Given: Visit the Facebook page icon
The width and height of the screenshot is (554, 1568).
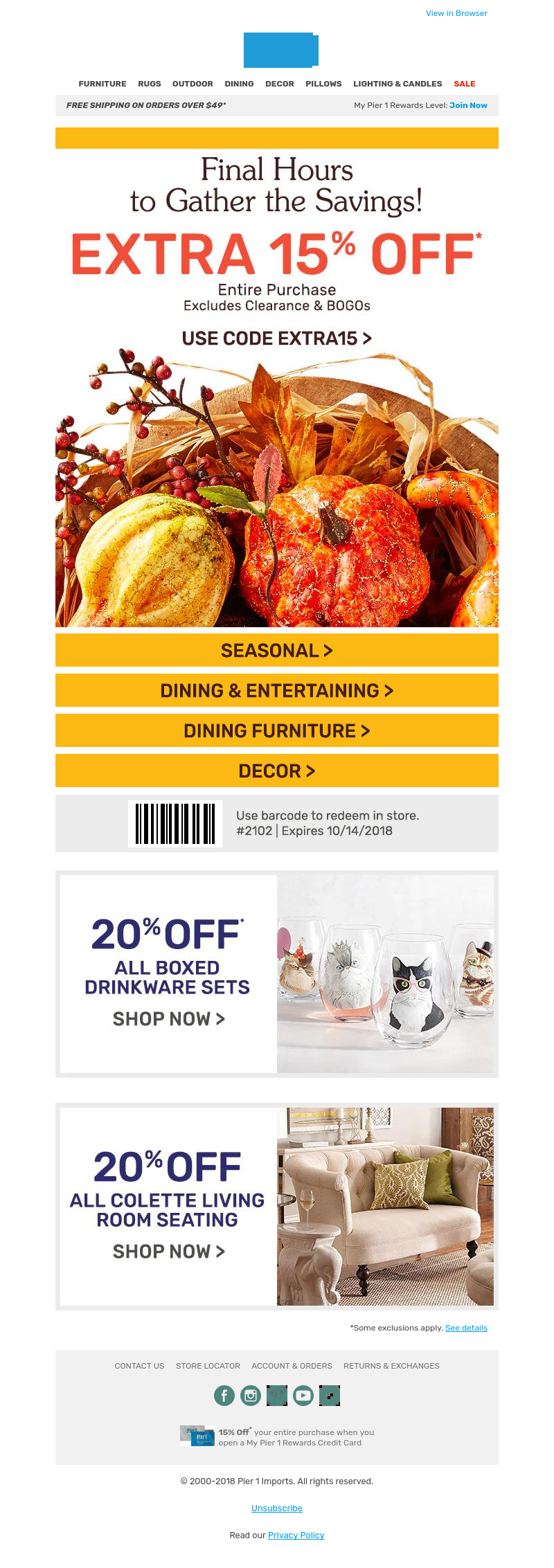Looking at the screenshot, I should 224,1396.
